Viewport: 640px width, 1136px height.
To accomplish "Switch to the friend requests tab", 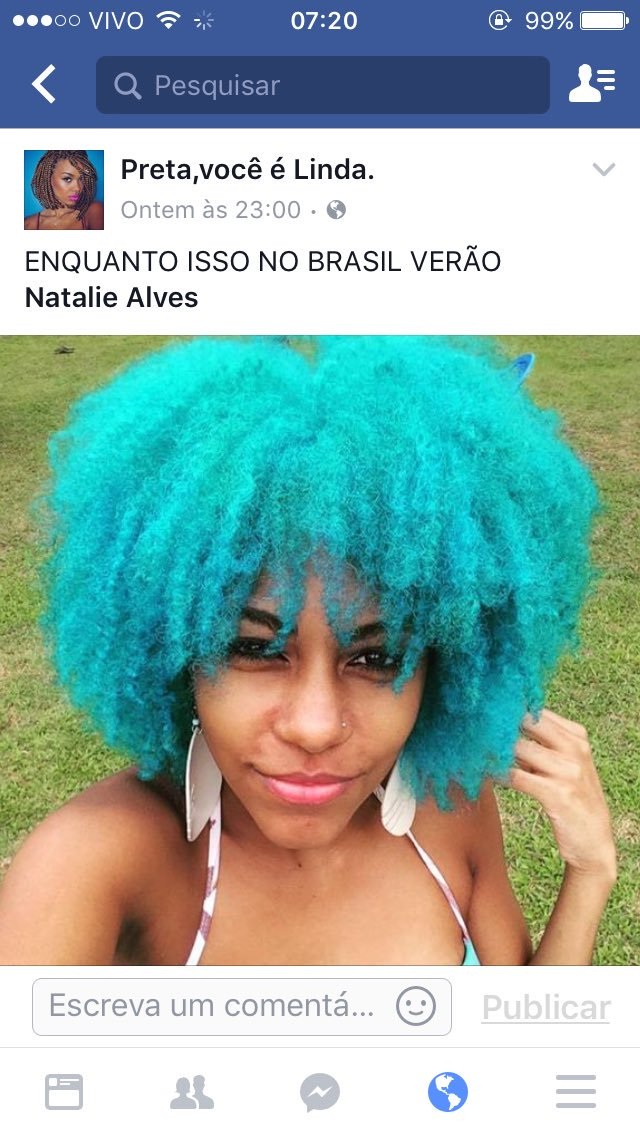I will pyautogui.click(x=192, y=1092).
